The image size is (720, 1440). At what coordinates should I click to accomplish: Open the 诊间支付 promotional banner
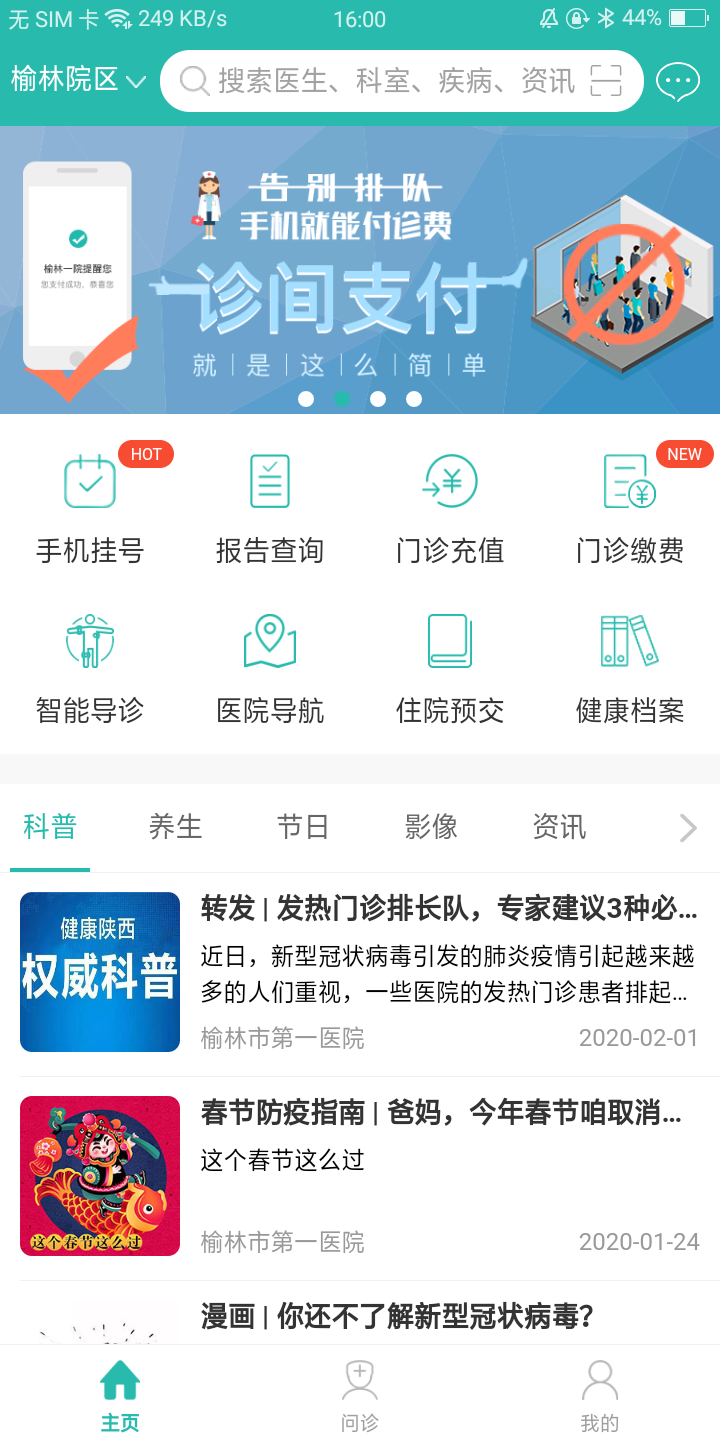coord(360,270)
